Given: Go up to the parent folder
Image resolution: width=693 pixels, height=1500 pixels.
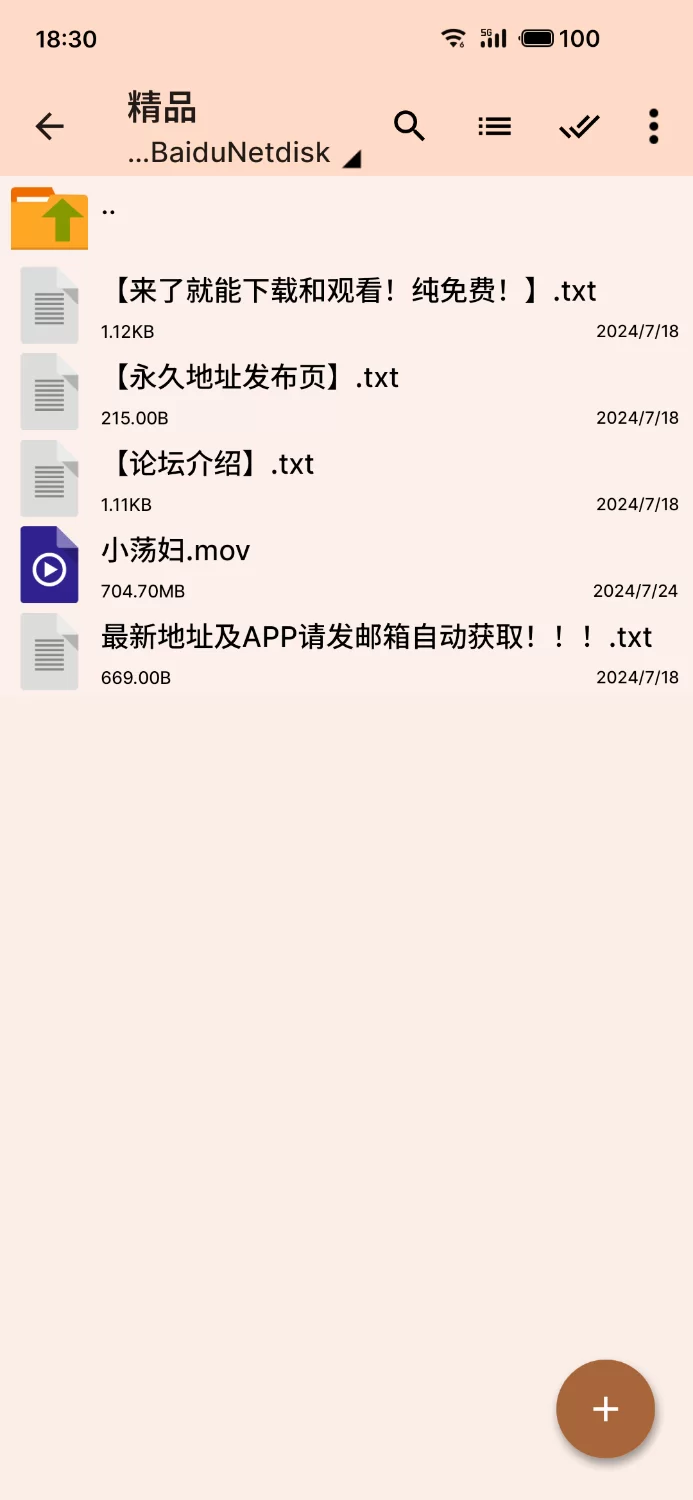Looking at the screenshot, I should 346,218.
